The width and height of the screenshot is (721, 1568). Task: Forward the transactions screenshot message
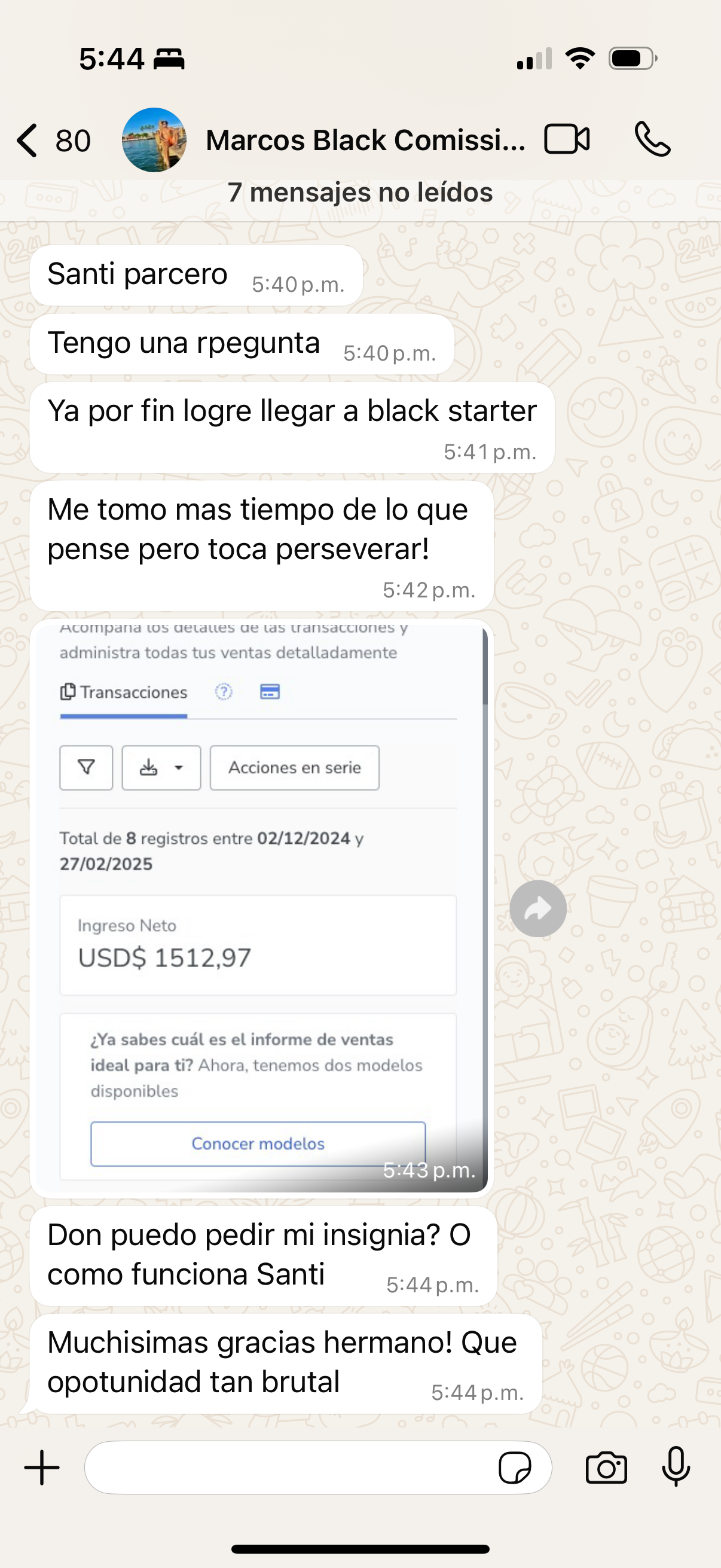pos(538,908)
